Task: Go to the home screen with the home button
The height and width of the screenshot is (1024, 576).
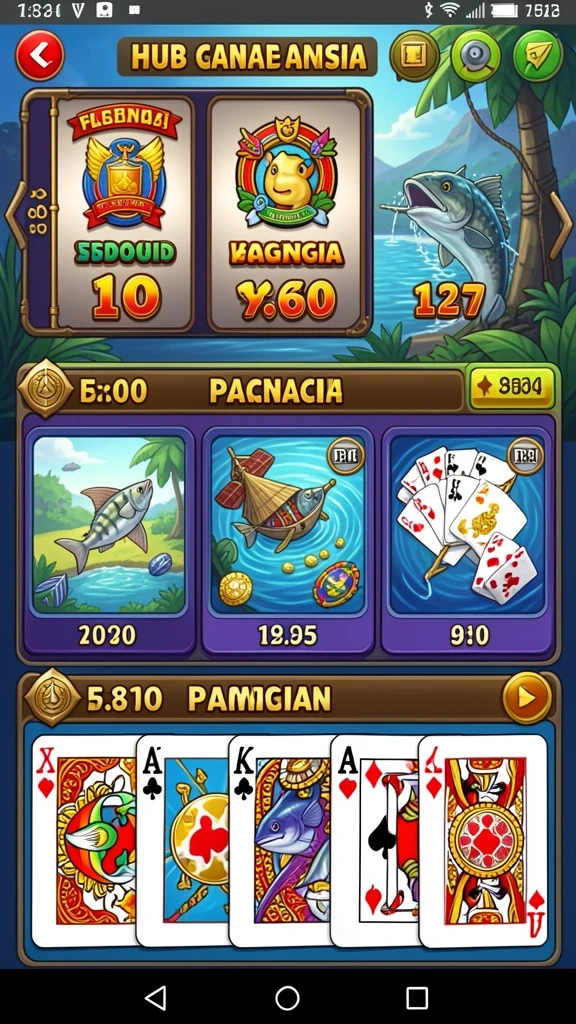Action: click(x=287, y=997)
